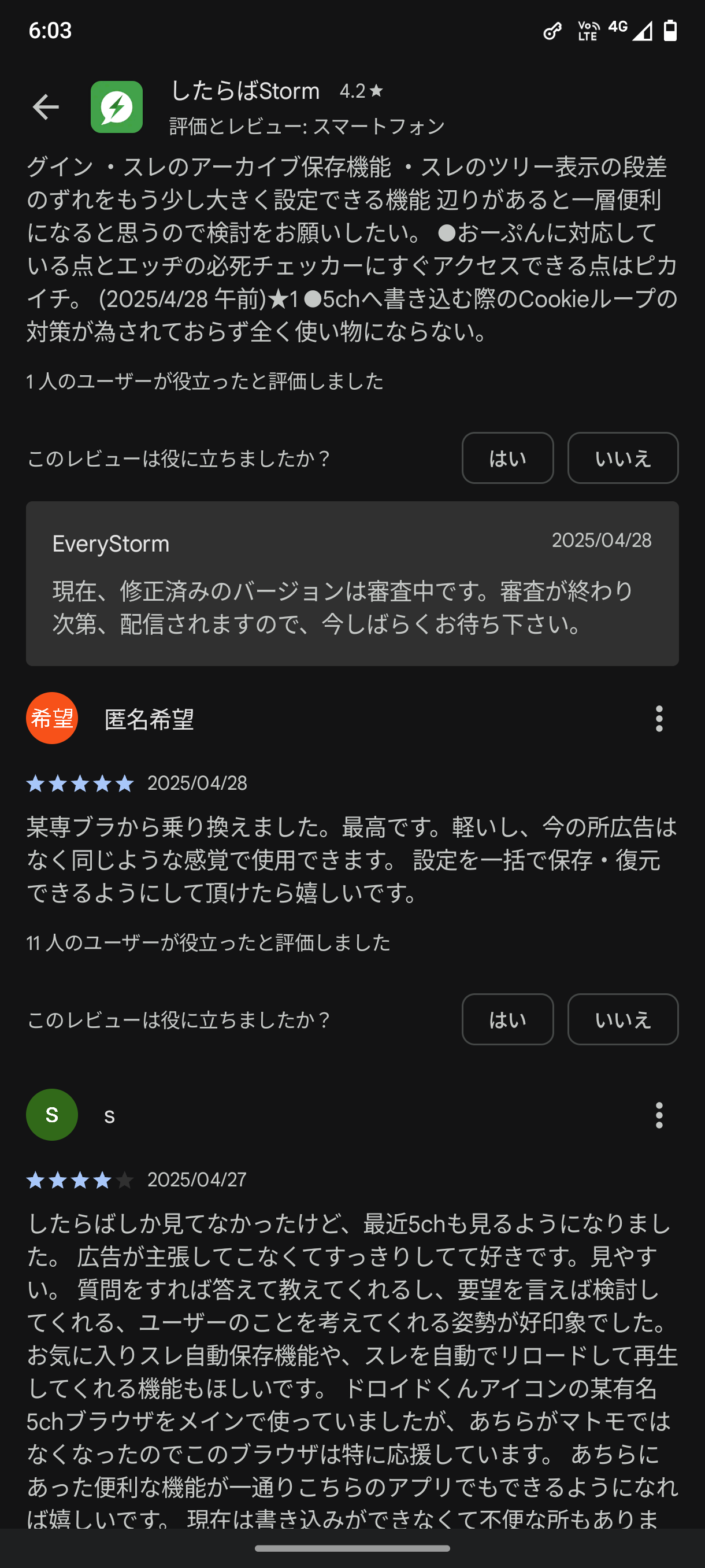Tap いいえ under 匿名希望's review
705x1568 pixels.
coord(622,1019)
